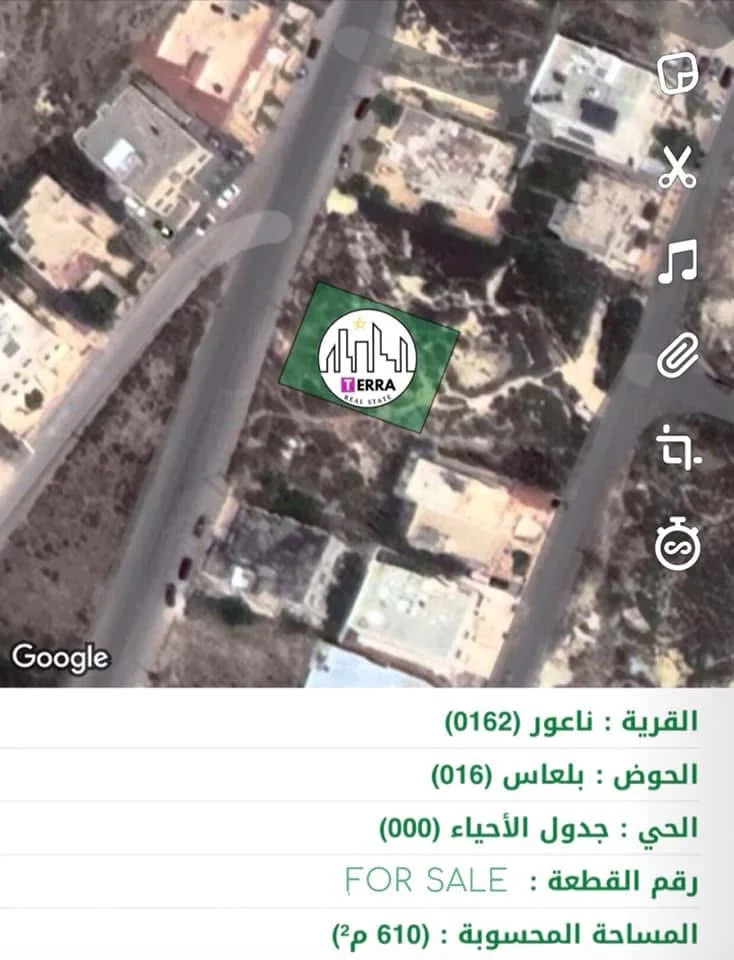Open the crop tool
The width and height of the screenshot is (734, 960).
pyautogui.click(x=678, y=449)
